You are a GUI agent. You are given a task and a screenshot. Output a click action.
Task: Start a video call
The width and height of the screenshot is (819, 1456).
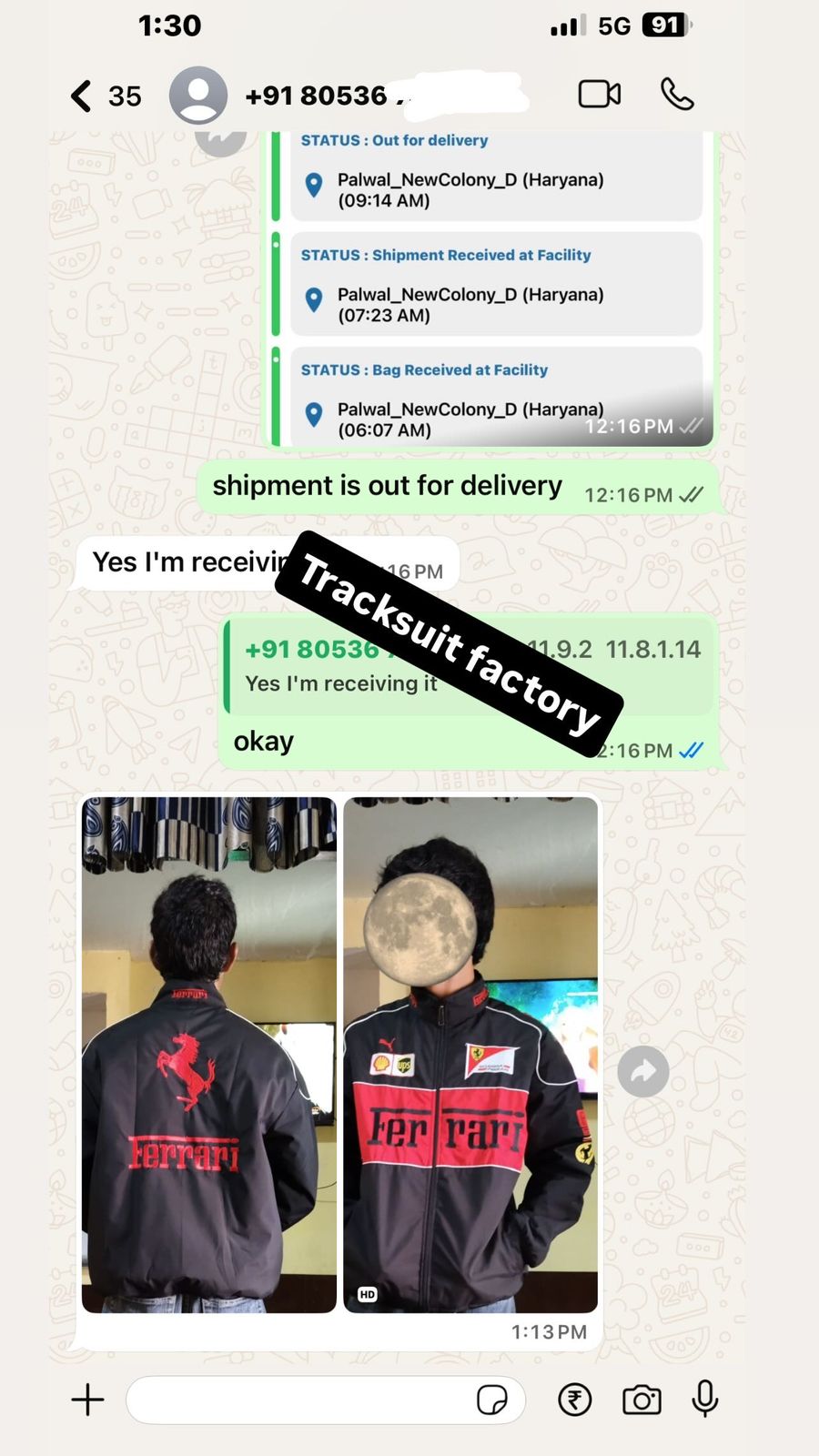point(600,95)
